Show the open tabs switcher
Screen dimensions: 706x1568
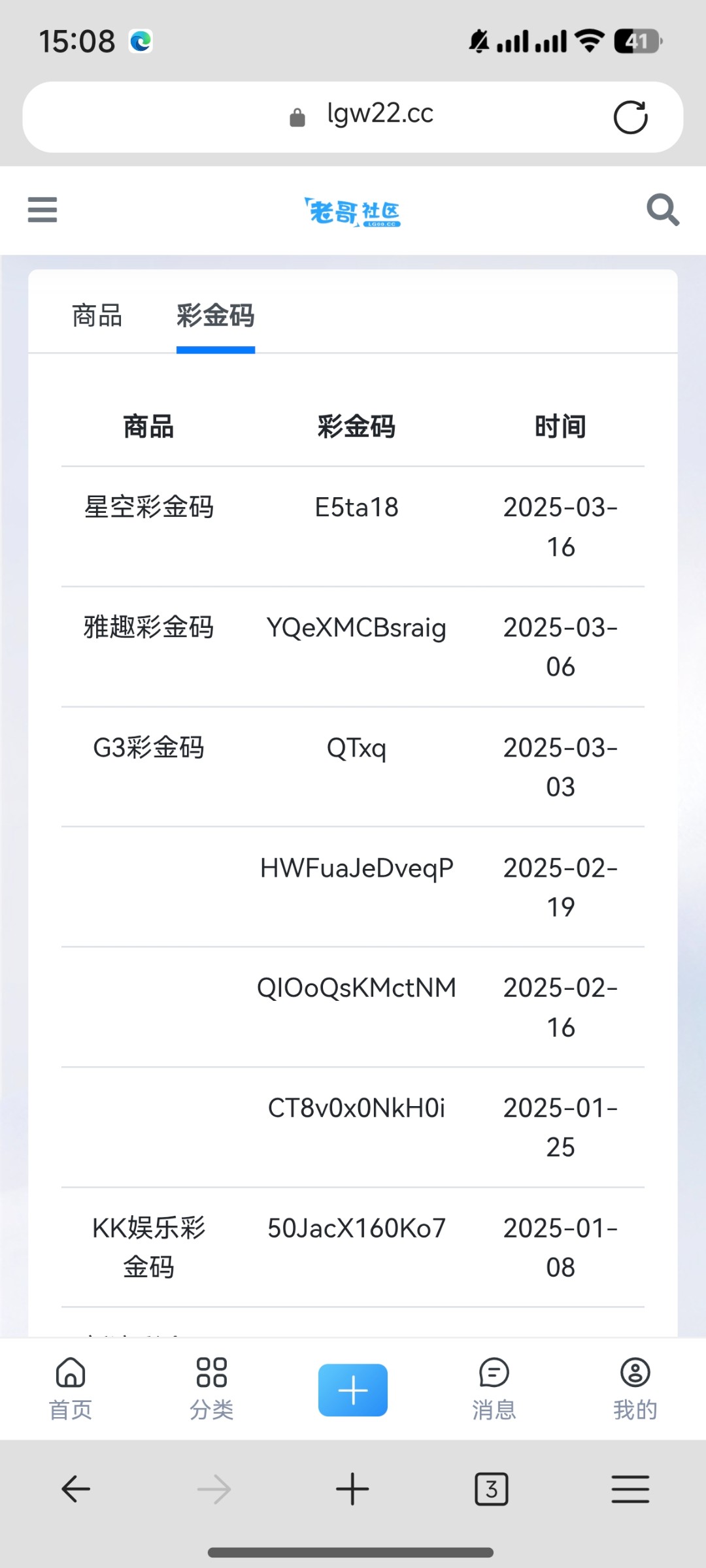(492, 1490)
